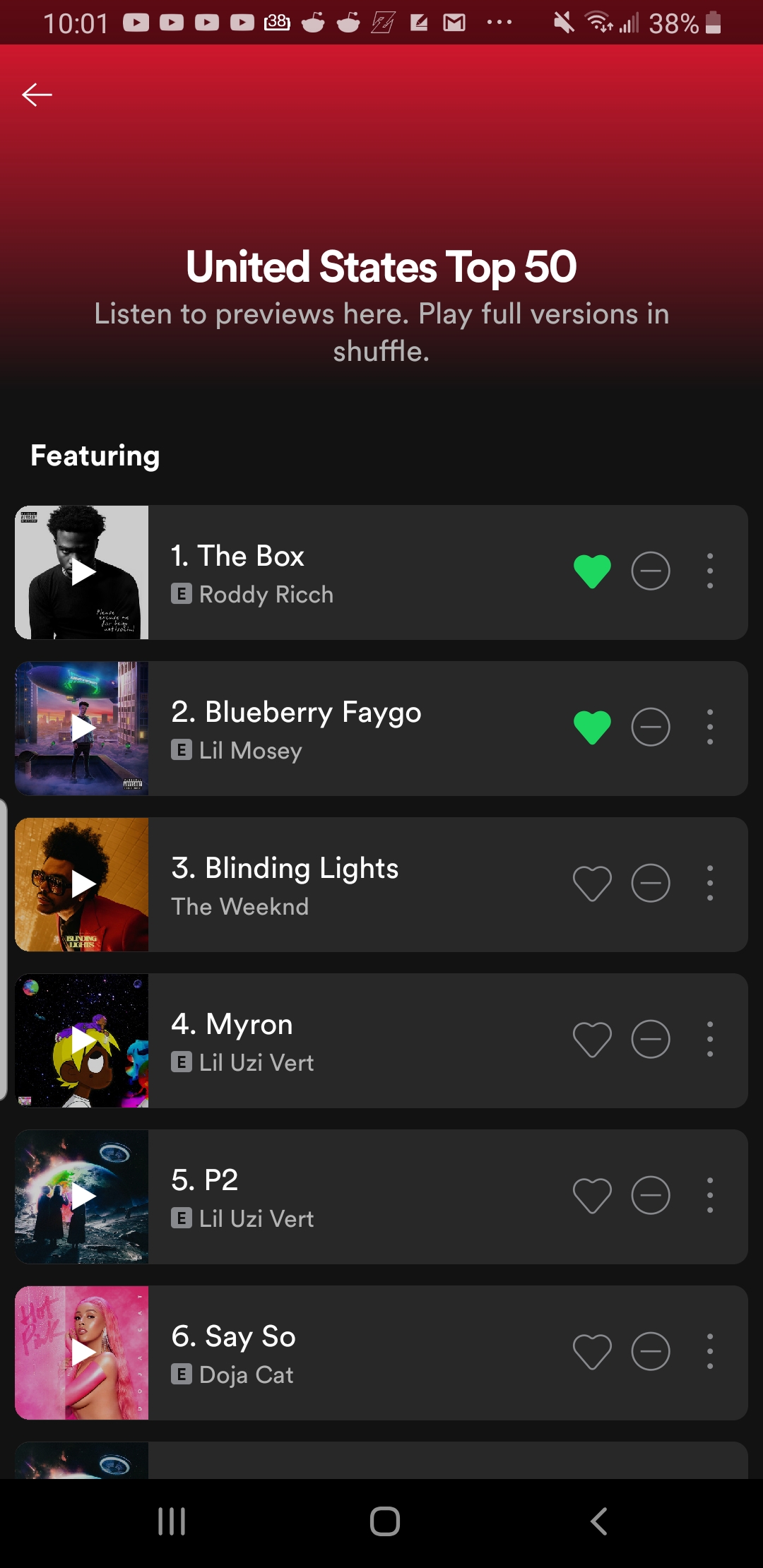Hide The Box from the playlist
Viewport: 763px width, 1568px height.
click(650, 572)
